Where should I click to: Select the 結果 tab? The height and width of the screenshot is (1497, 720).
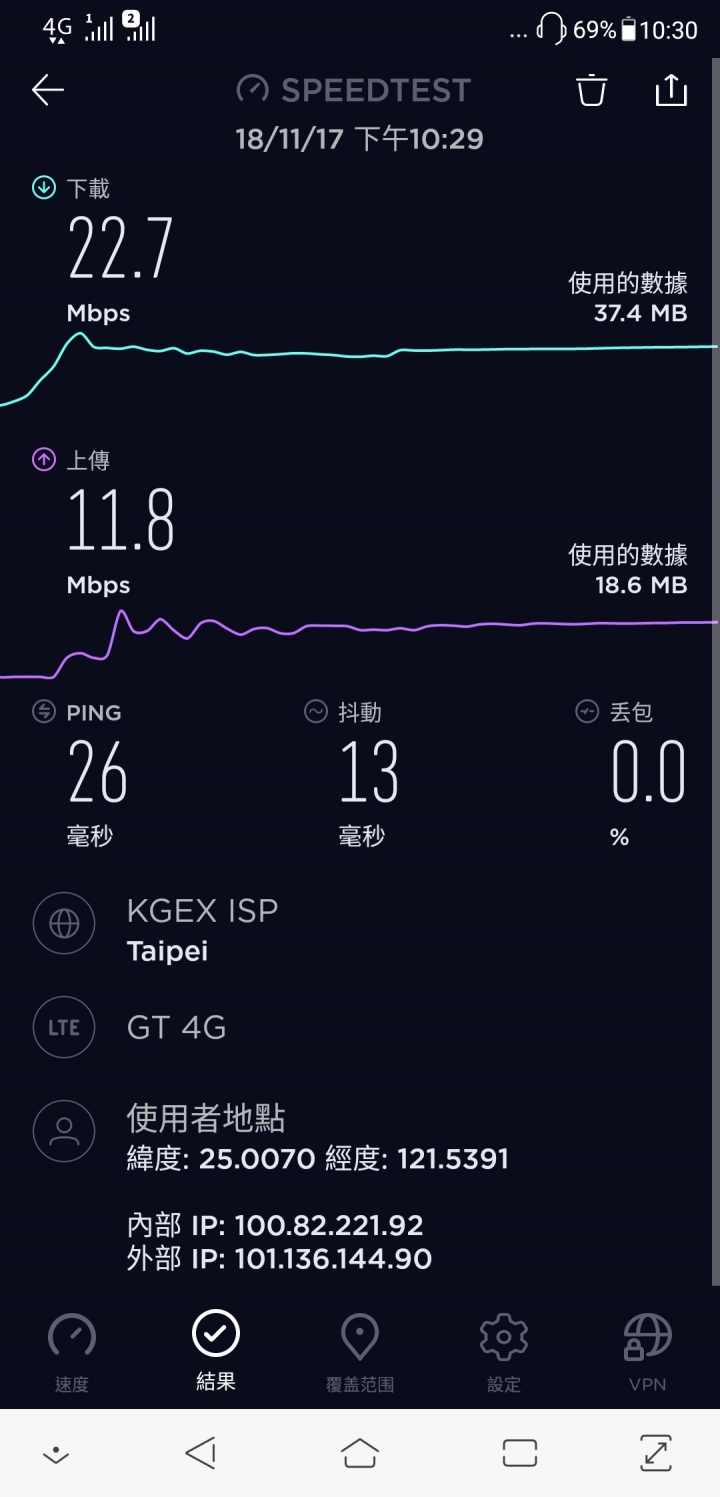point(216,1352)
